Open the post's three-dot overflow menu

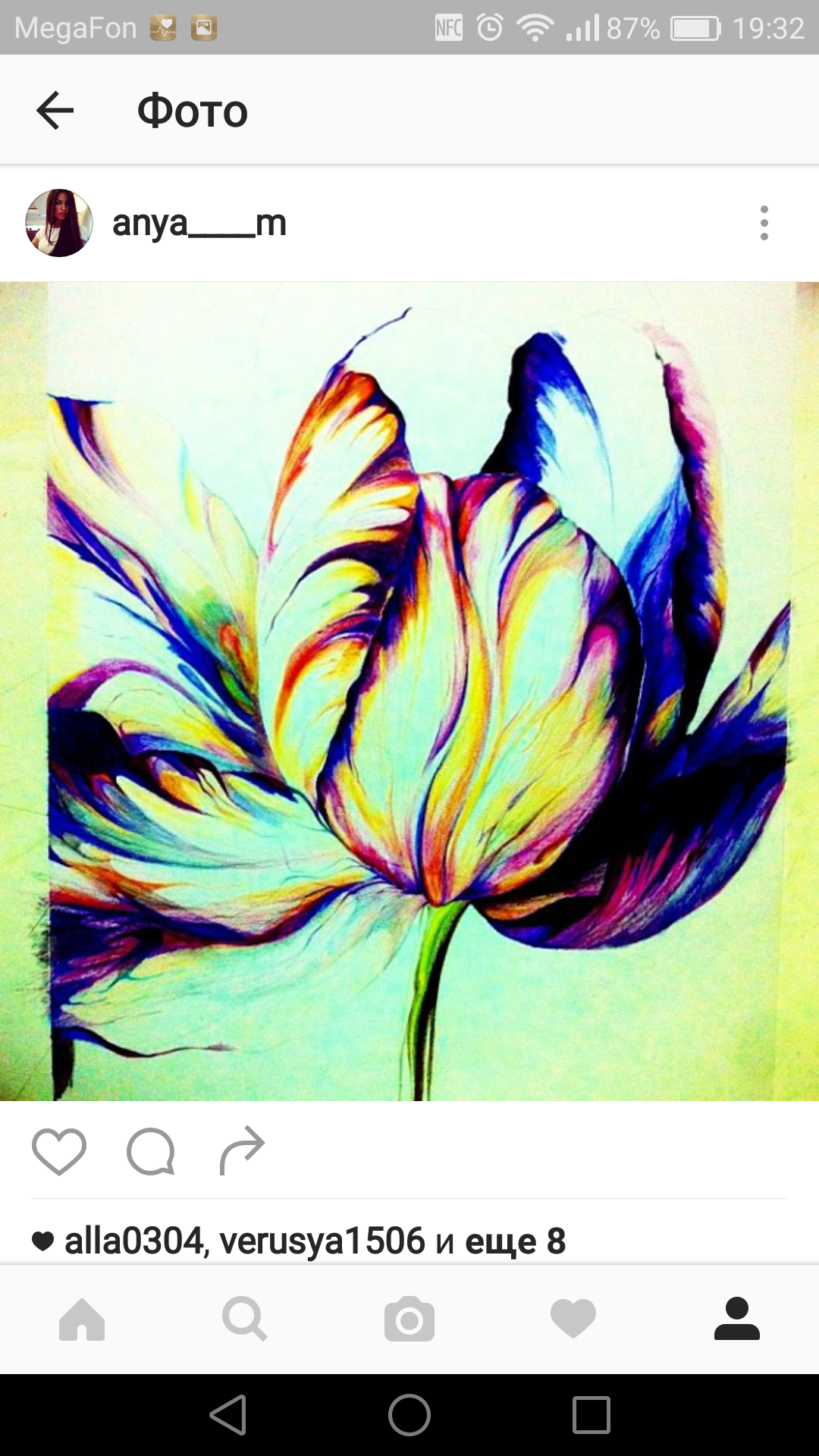pyautogui.click(x=764, y=223)
